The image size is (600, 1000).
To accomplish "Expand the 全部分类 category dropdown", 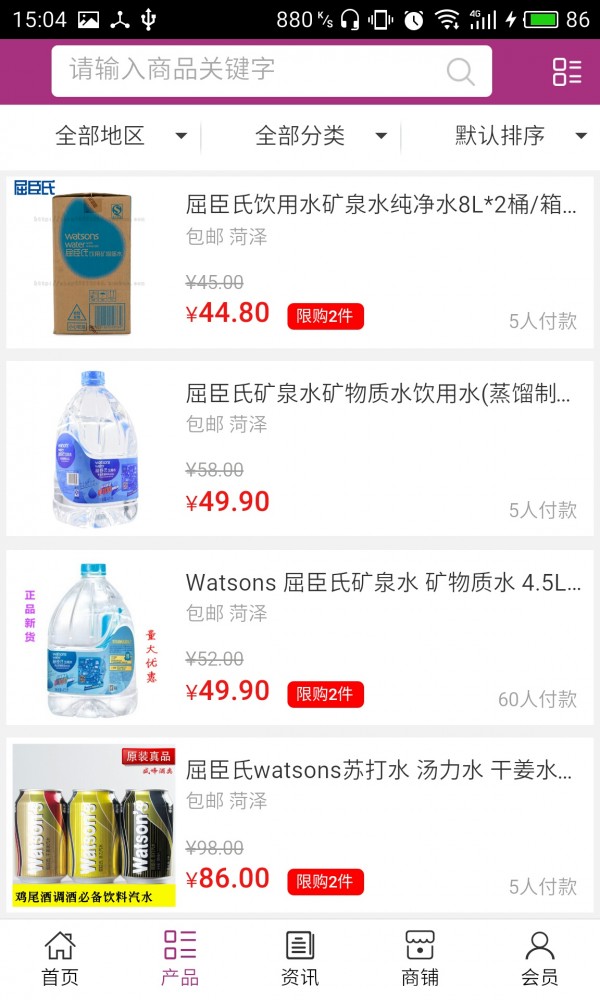I will (320, 136).
